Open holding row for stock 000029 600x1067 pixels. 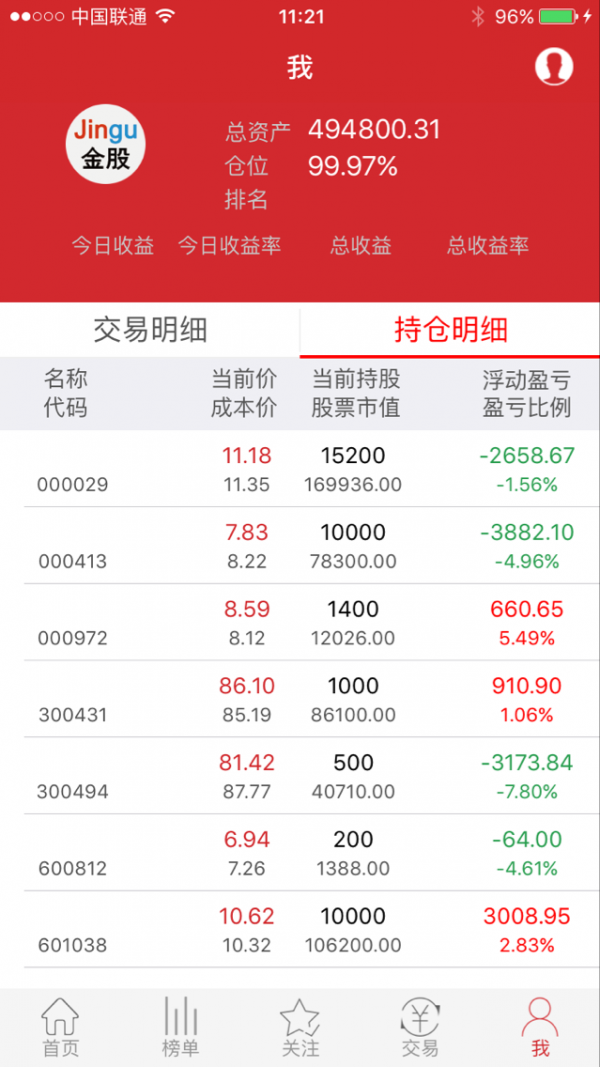(x=300, y=469)
